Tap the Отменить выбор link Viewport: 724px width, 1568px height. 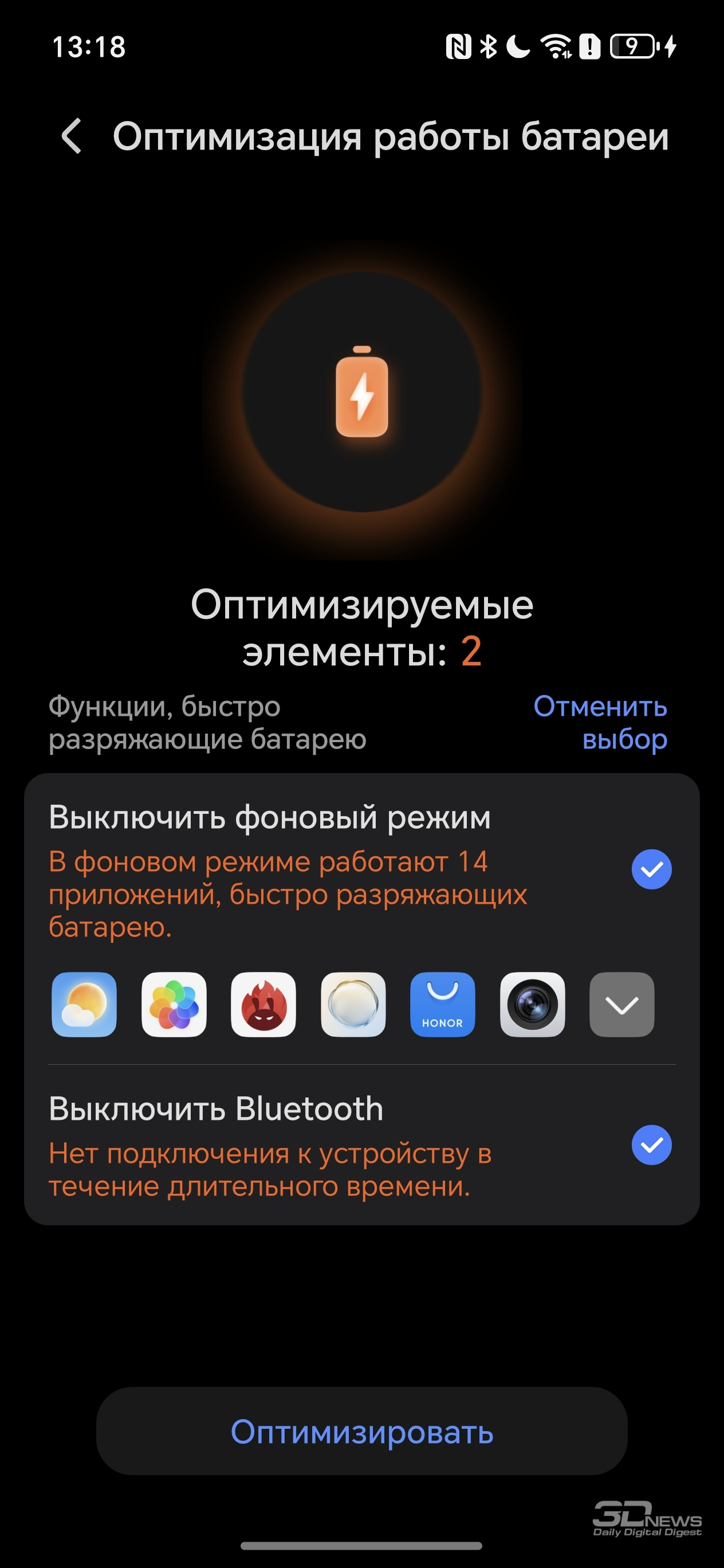(x=600, y=723)
